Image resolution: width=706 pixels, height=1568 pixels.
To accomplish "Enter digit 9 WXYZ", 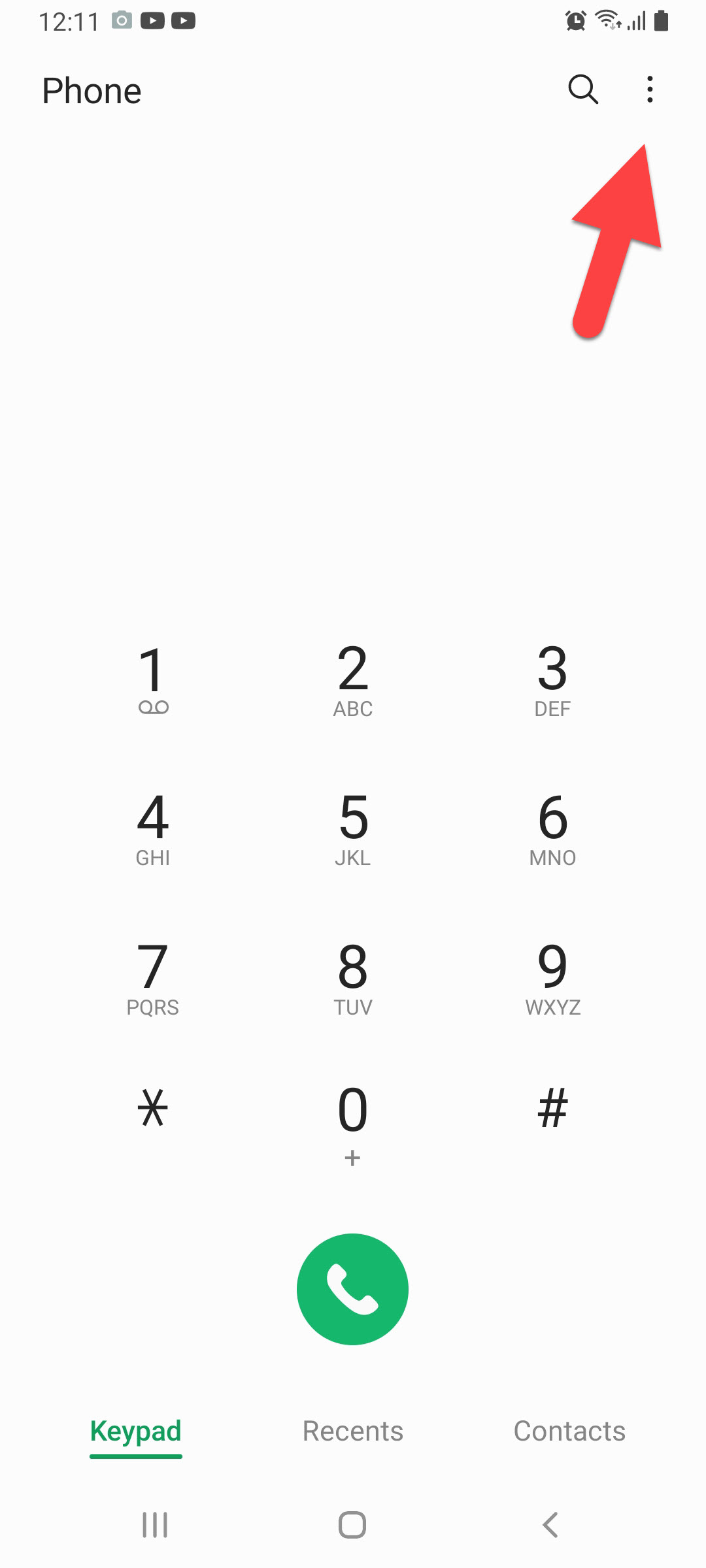I will coord(552,977).
